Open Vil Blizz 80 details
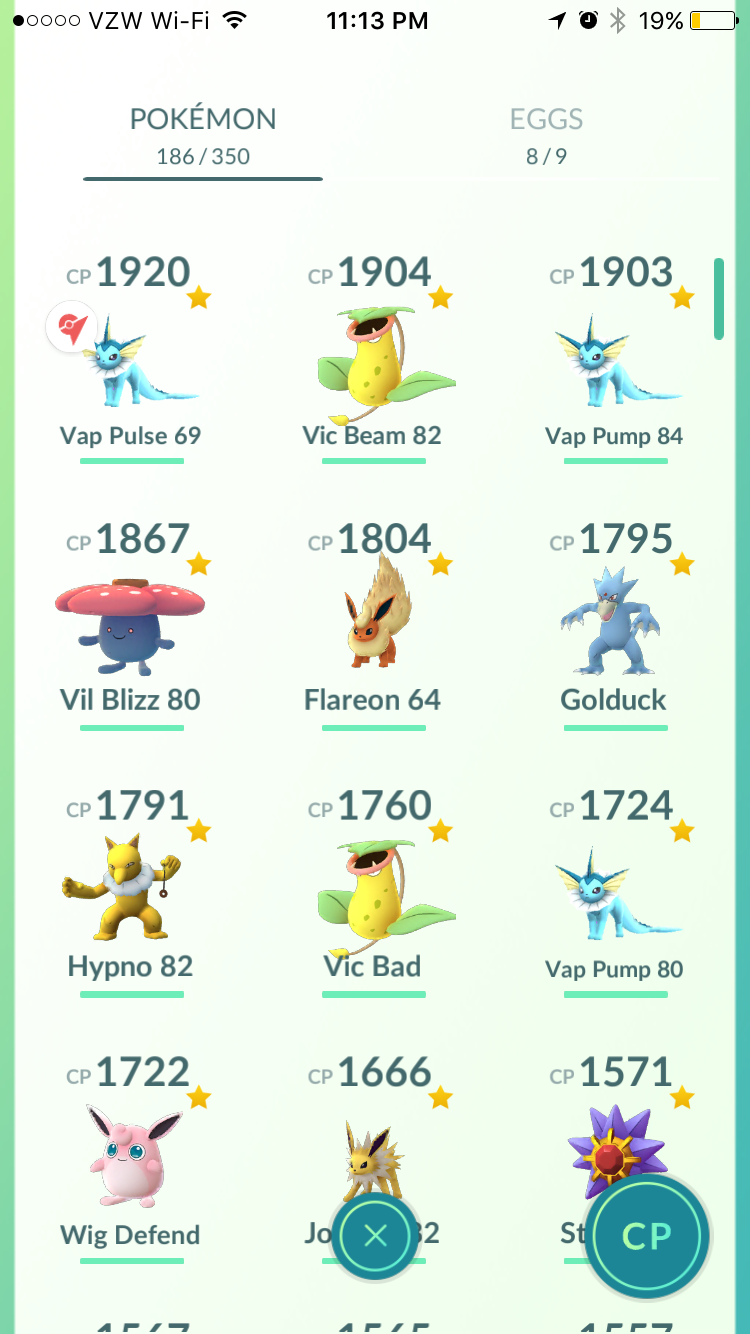Image resolution: width=750 pixels, height=1334 pixels. (x=131, y=624)
